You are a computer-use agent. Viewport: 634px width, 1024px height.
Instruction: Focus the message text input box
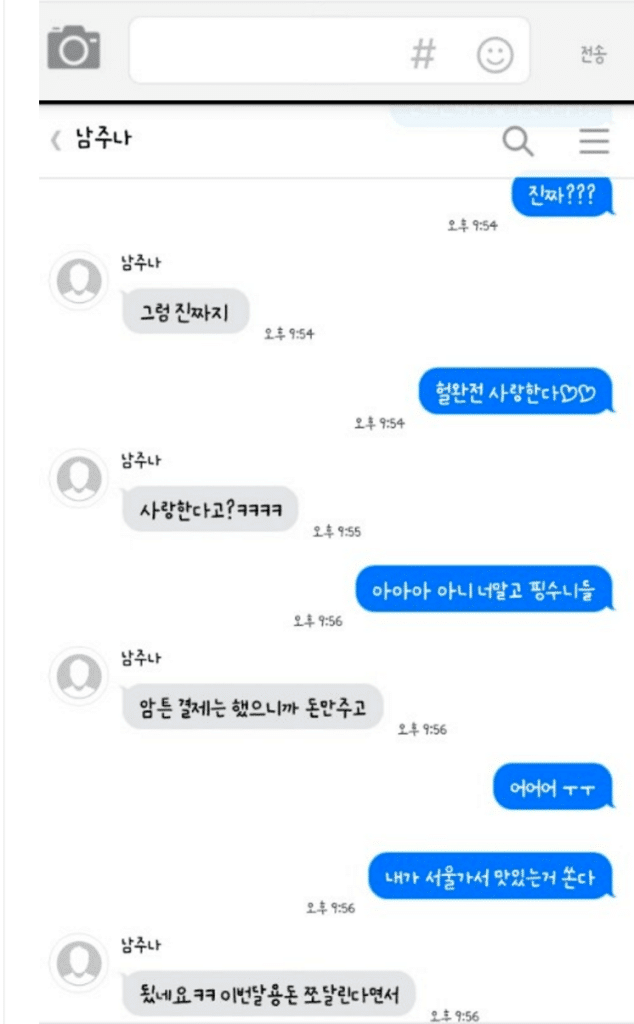[x=265, y=51]
